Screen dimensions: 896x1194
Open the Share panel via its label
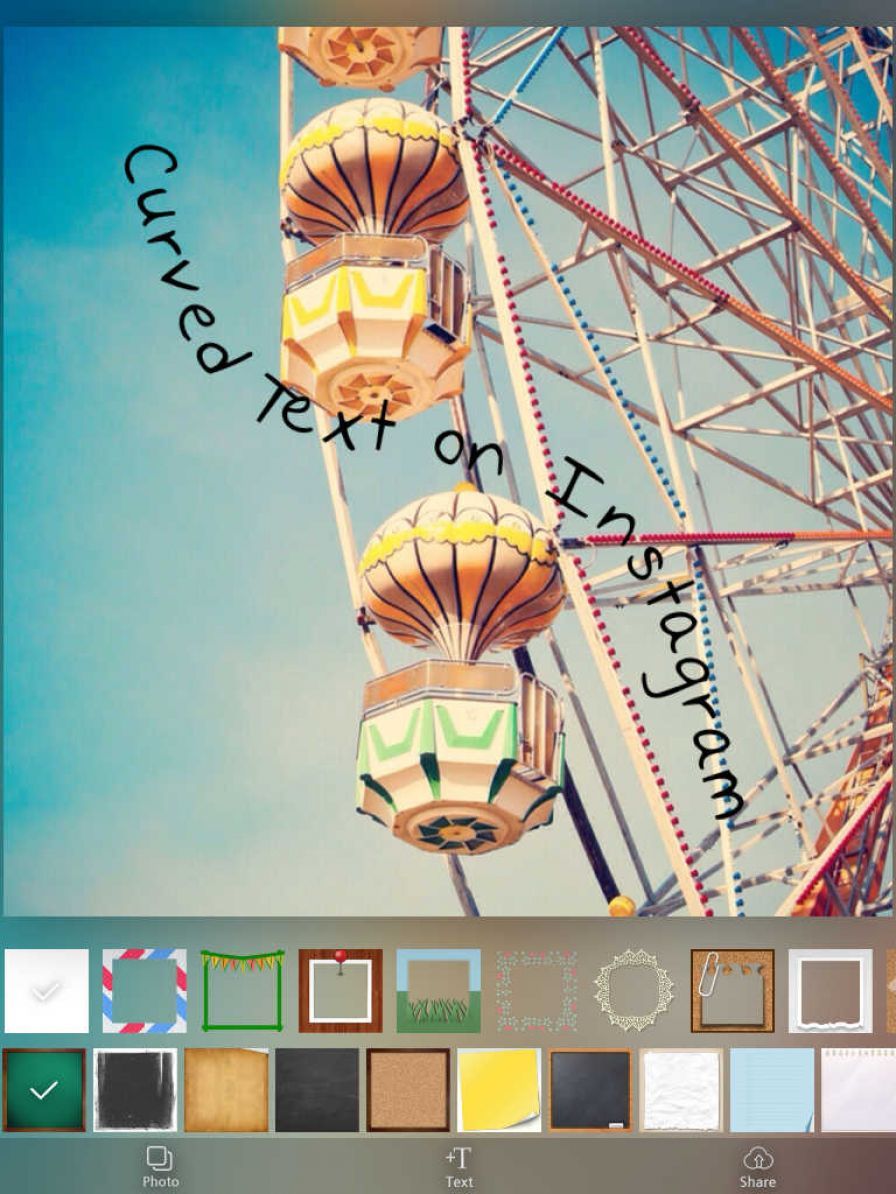[x=757, y=1180]
